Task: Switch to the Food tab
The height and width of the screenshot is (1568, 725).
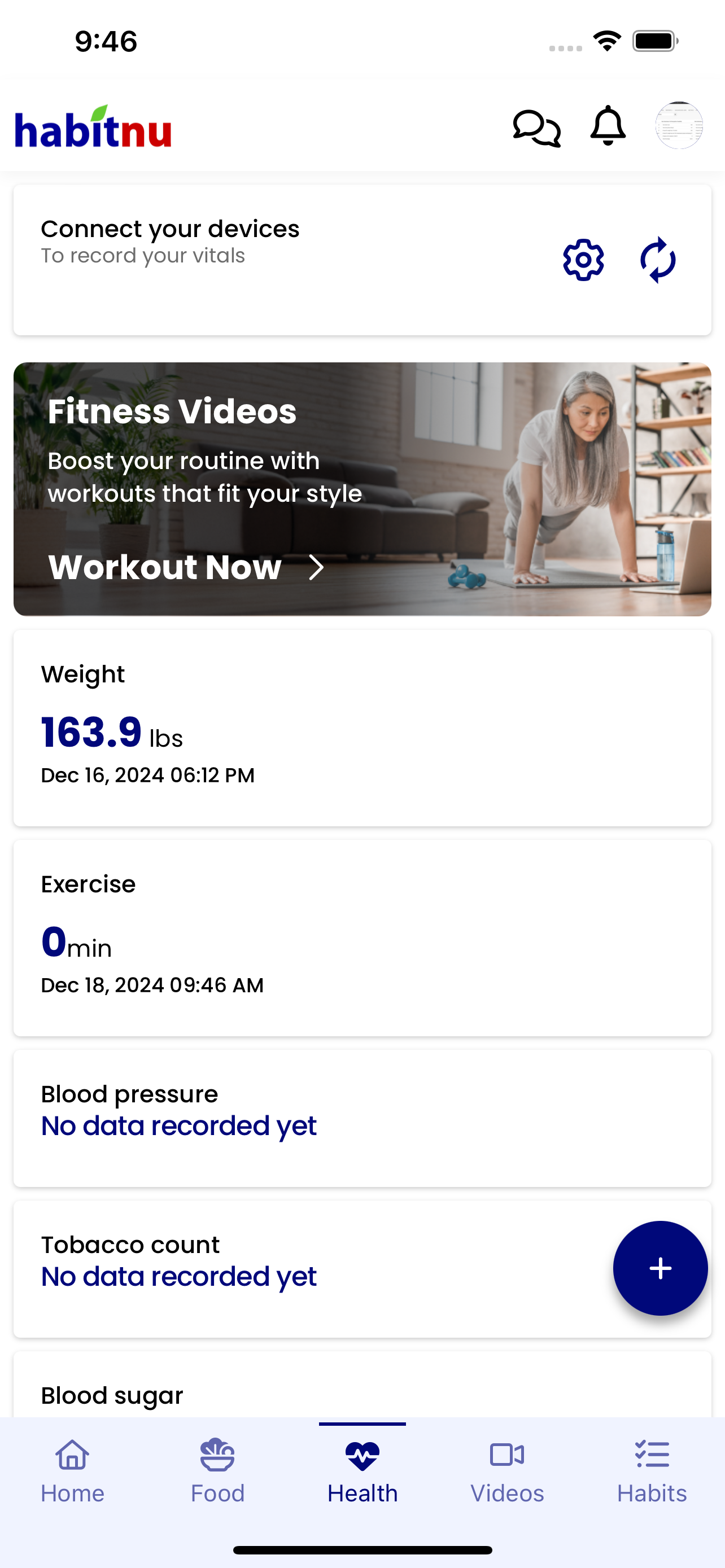Action: 217,1472
